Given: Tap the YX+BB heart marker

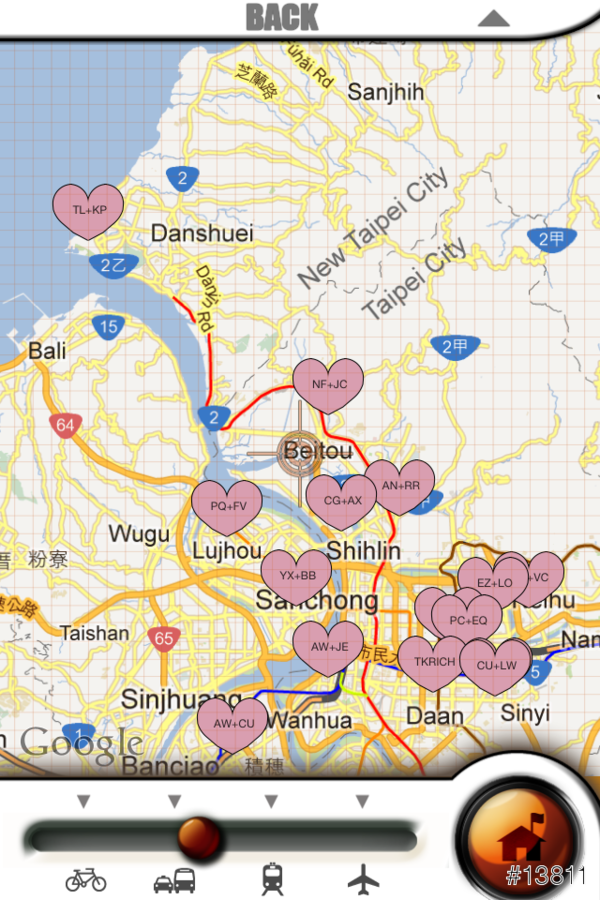Looking at the screenshot, I should pyautogui.click(x=296, y=576).
